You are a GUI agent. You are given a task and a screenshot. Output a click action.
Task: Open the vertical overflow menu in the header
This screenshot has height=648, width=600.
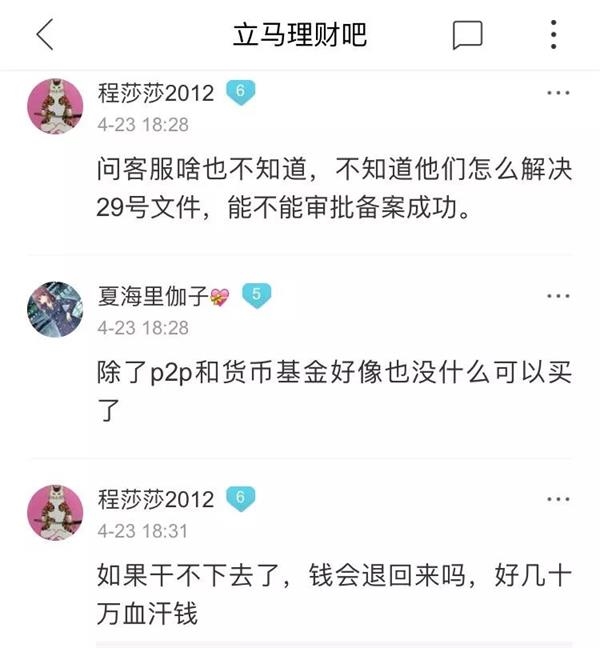coord(554,35)
